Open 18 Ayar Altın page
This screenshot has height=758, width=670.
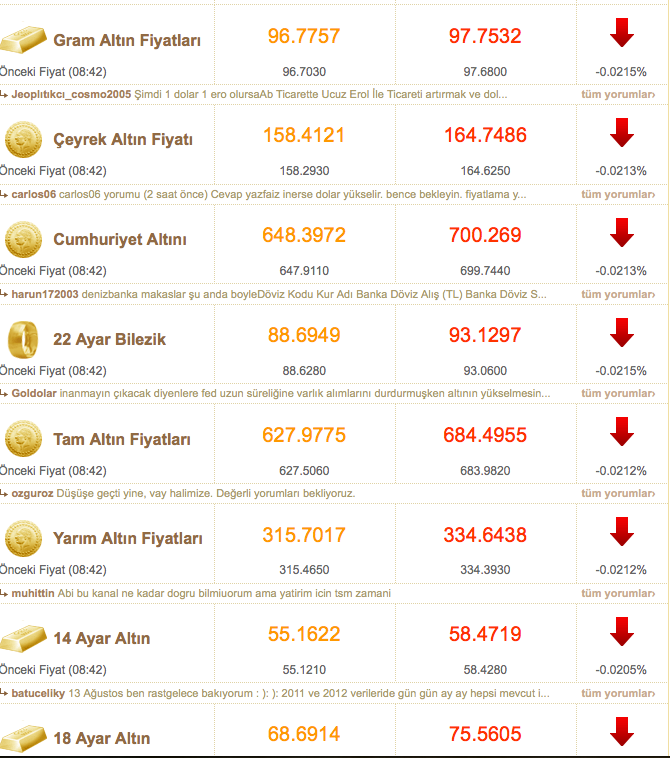102,738
